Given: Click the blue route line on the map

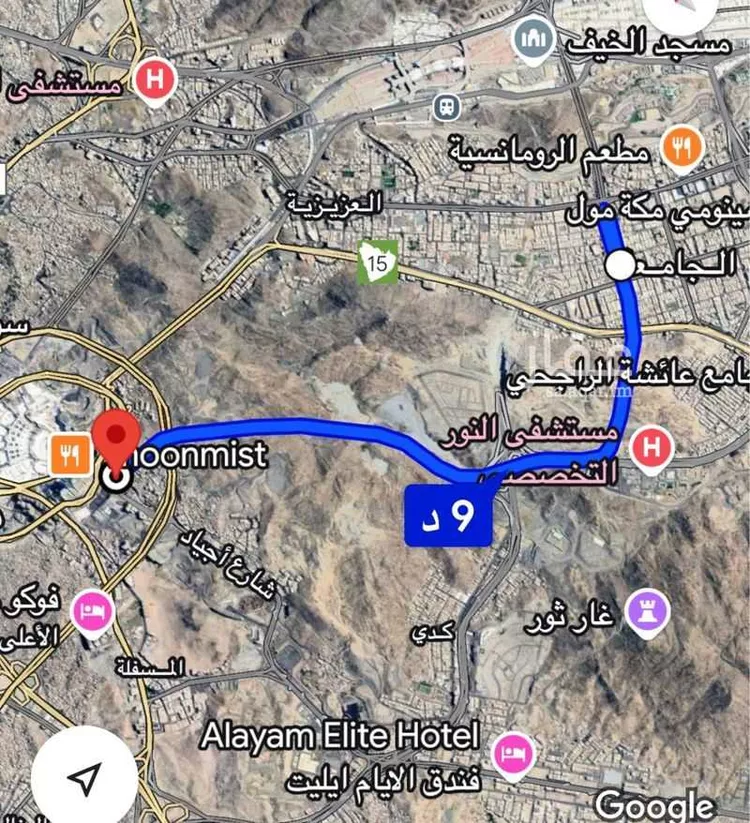Looking at the screenshot, I should pyautogui.click(x=330, y=432).
